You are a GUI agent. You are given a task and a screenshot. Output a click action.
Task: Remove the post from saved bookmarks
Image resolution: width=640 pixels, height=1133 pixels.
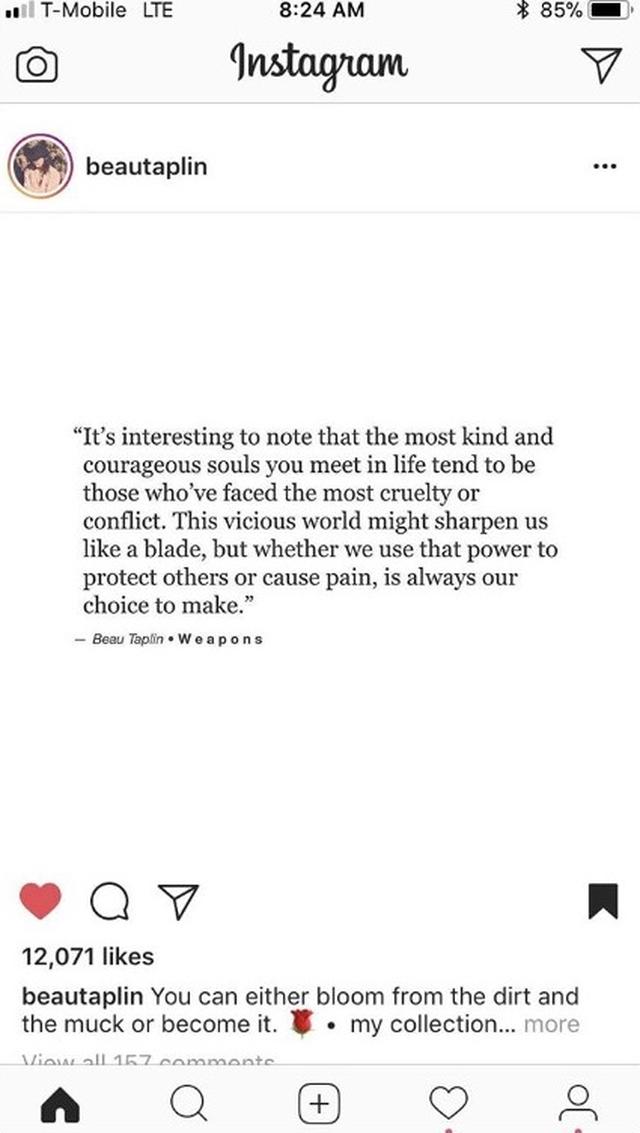pyautogui.click(x=602, y=902)
